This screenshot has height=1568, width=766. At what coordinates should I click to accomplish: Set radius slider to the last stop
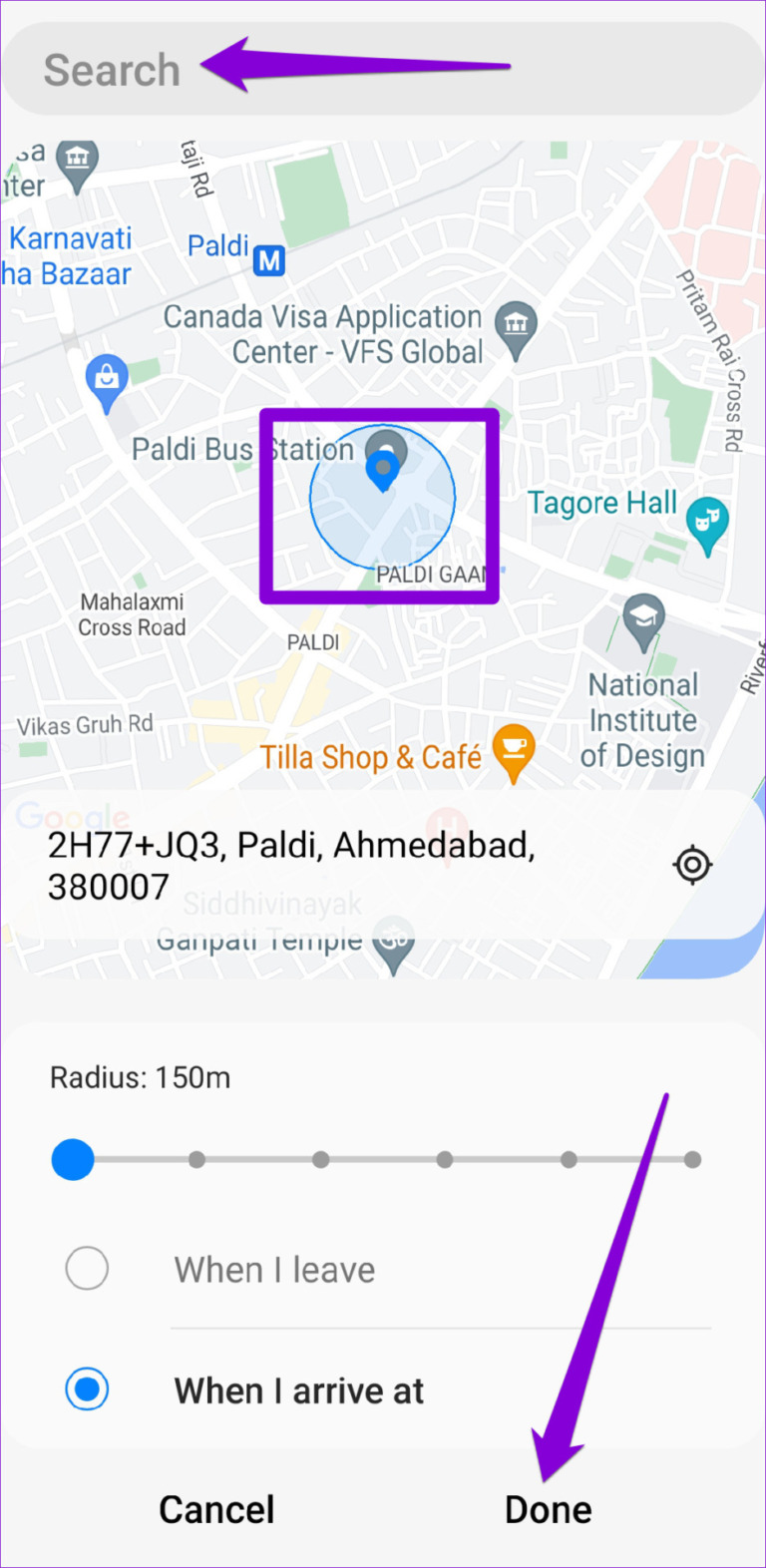point(692,1159)
